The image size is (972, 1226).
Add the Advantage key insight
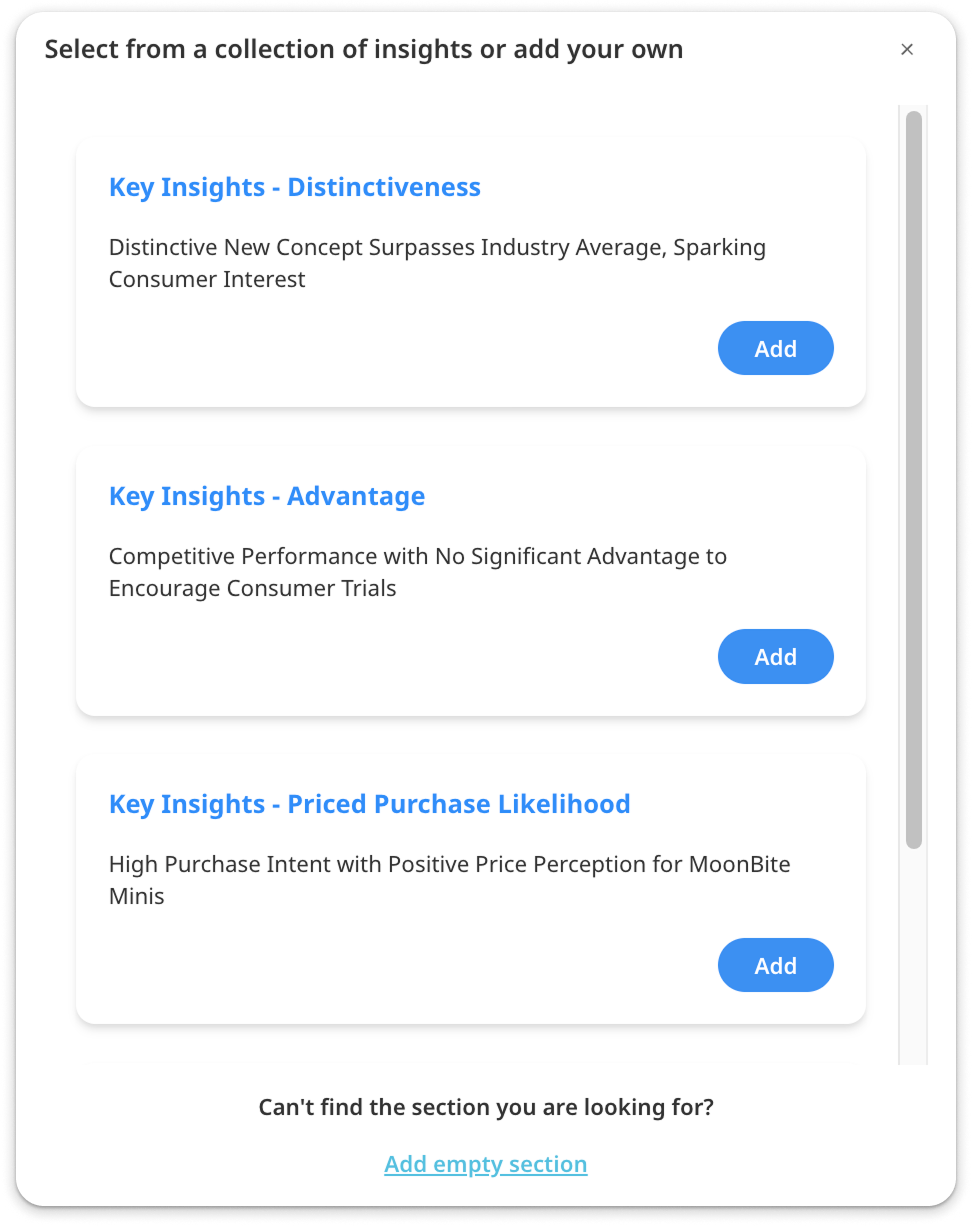coord(775,656)
